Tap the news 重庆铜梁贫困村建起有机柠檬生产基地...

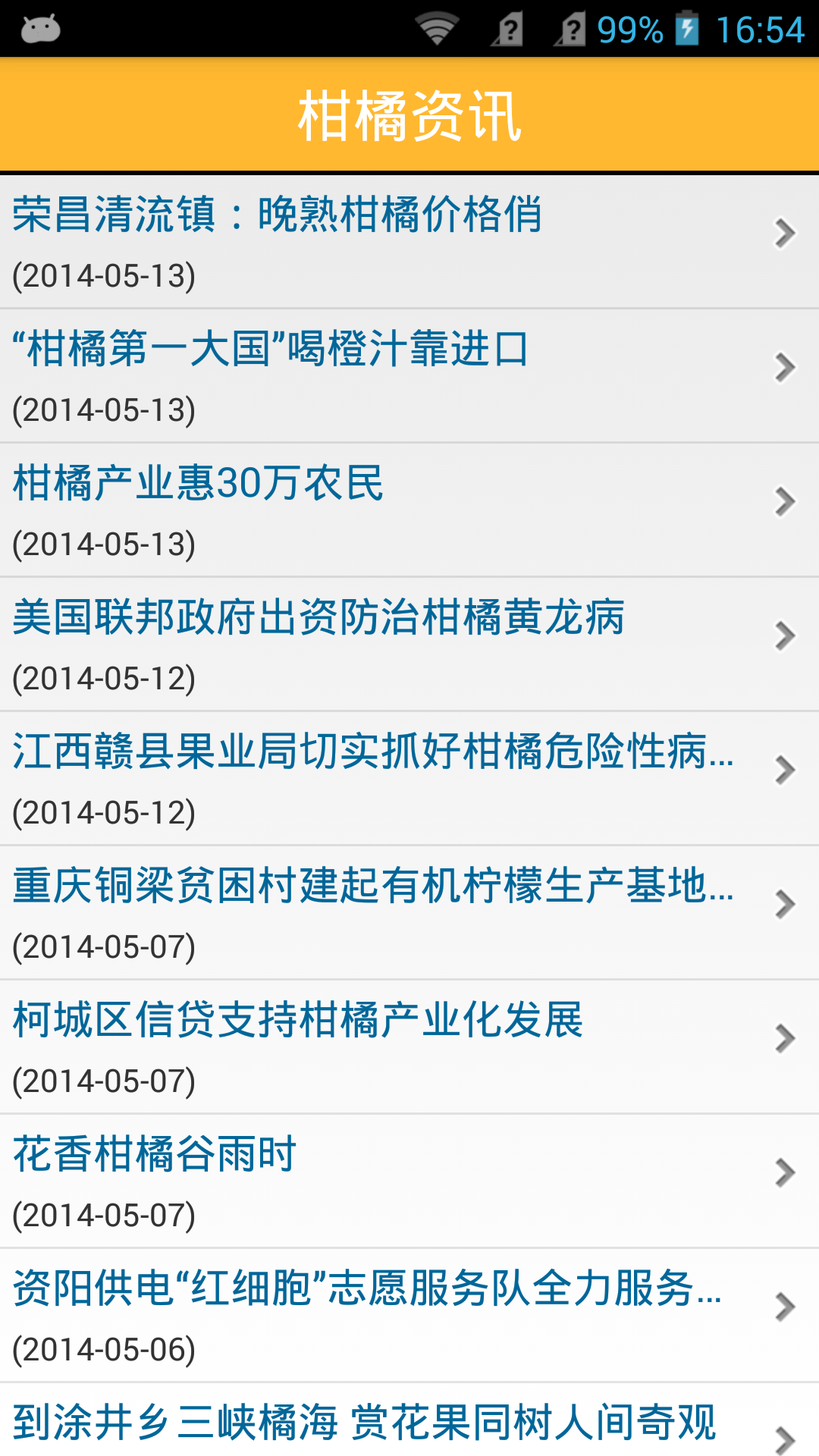coord(409,913)
